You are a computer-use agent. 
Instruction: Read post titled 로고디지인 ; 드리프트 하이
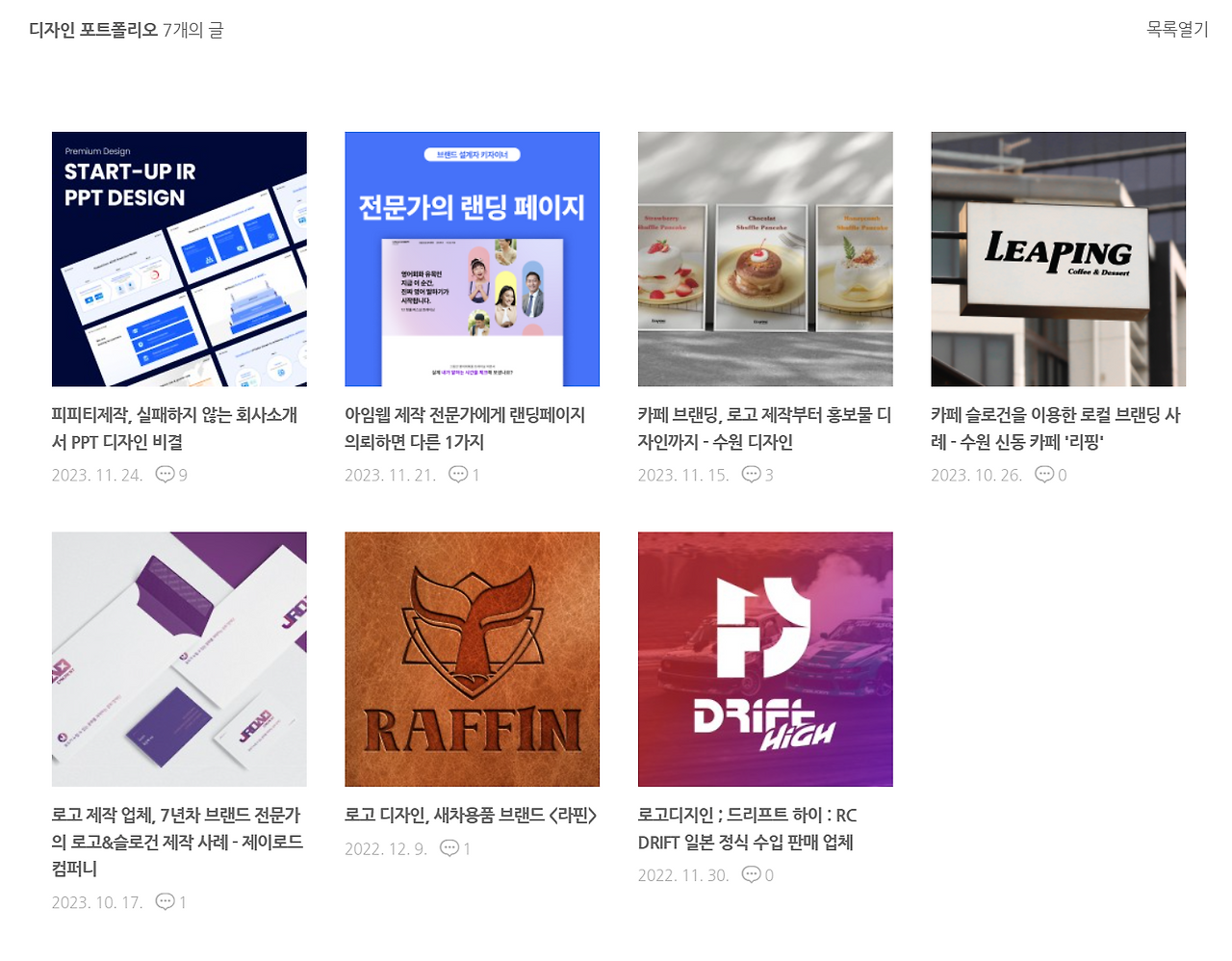point(747,828)
